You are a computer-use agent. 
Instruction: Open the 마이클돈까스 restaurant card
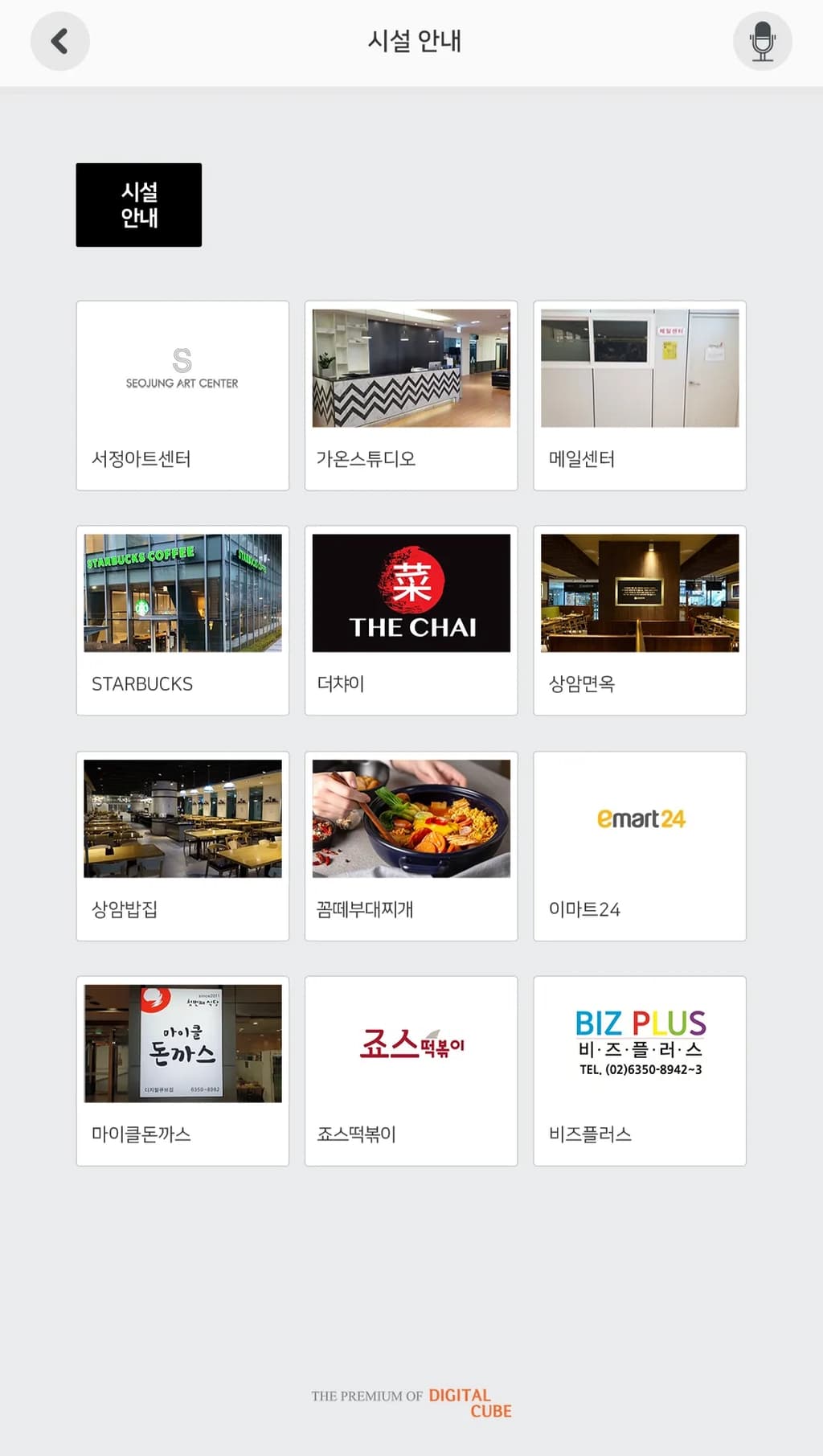pos(182,1071)
